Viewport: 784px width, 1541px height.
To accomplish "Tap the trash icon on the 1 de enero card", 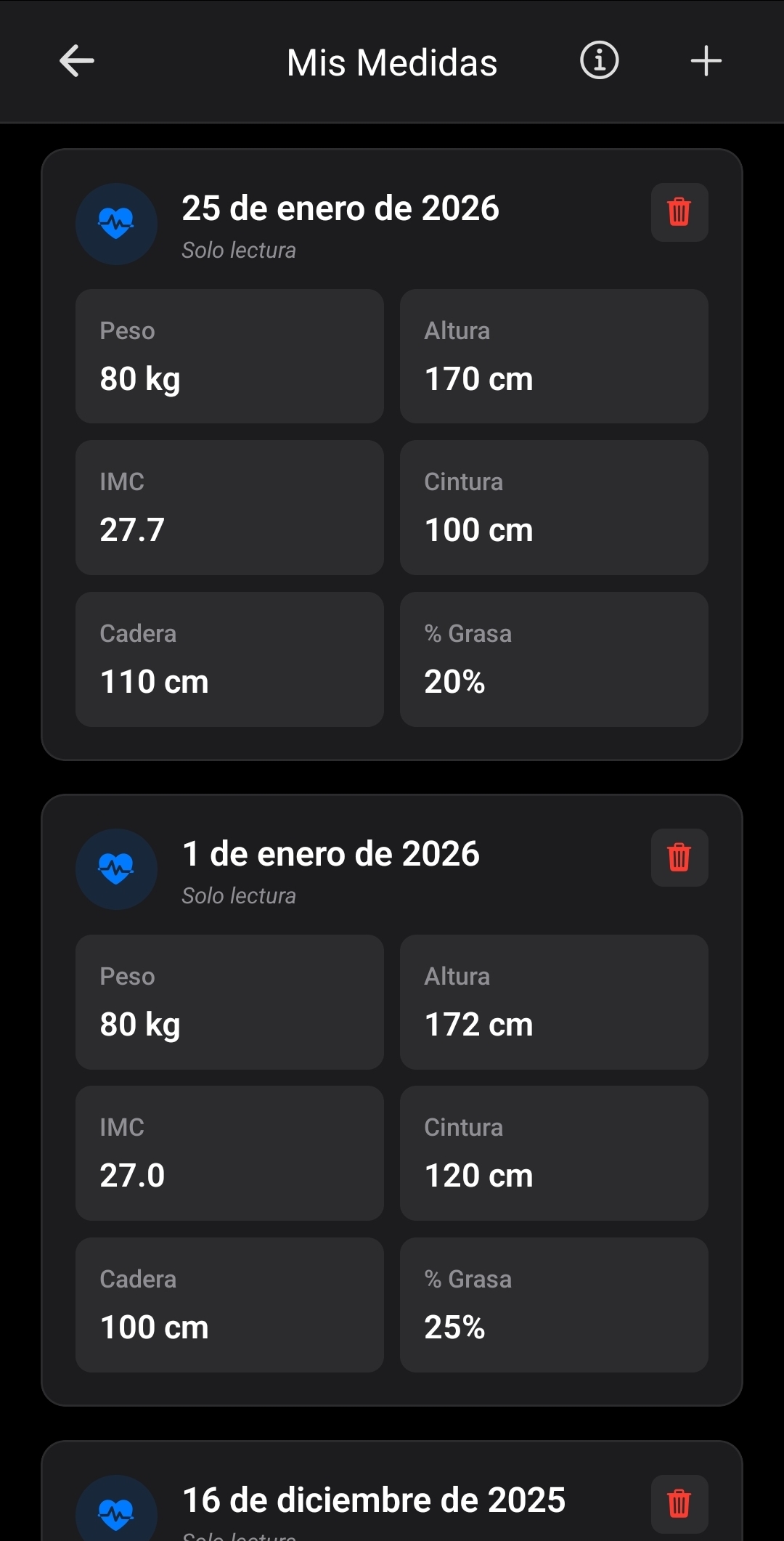I will 679,858.
